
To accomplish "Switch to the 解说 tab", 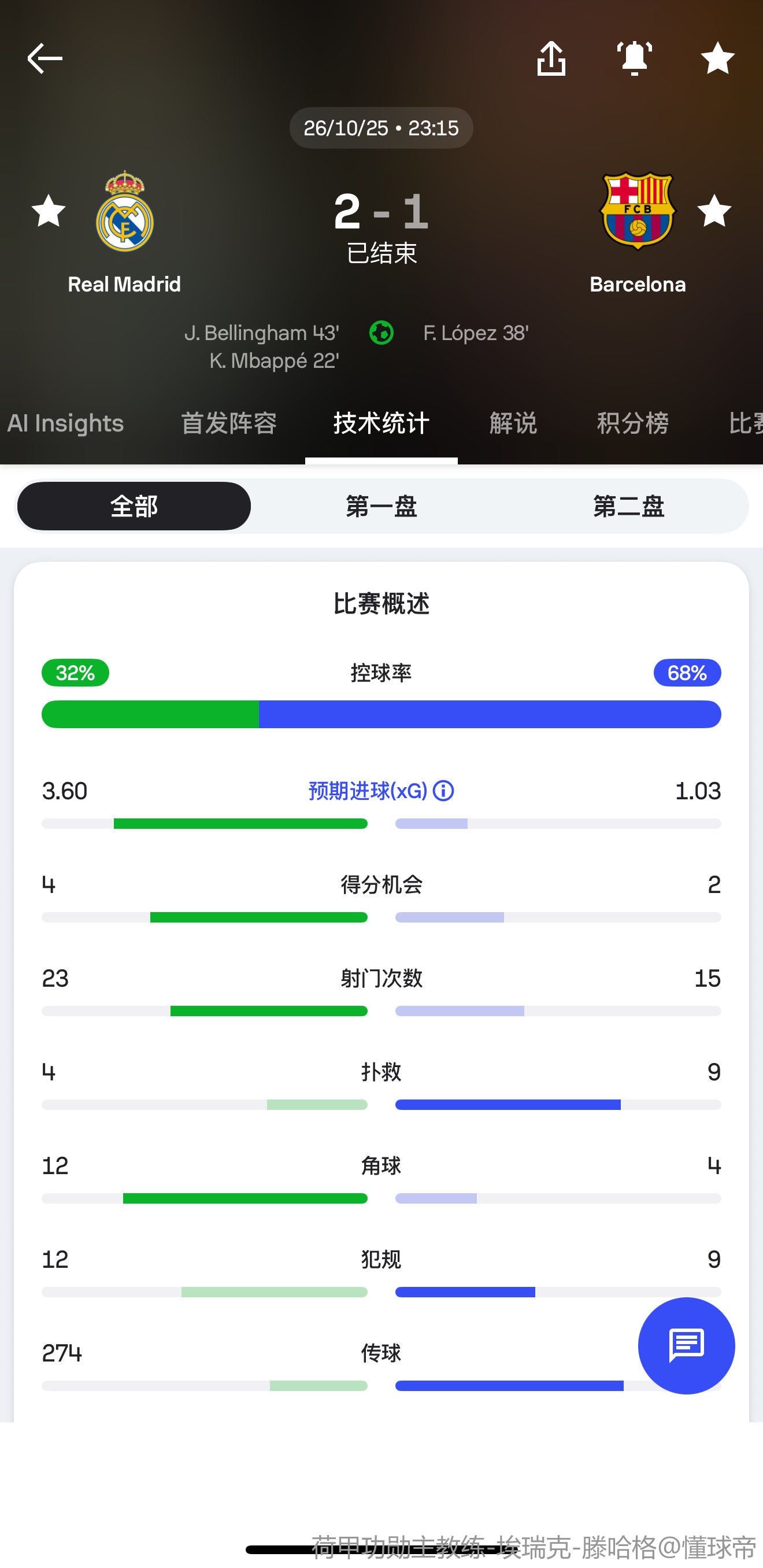I will (x=513, y=423).
